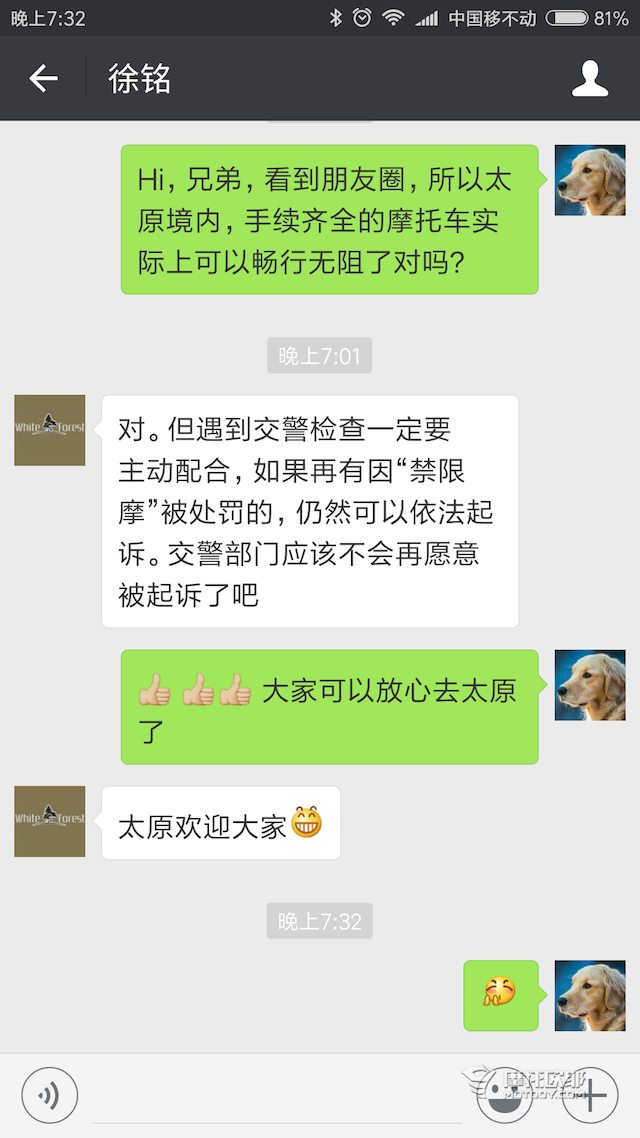Open chat info via the person icon
This screenshot has width=640, height=1138.
pos(590,78)
